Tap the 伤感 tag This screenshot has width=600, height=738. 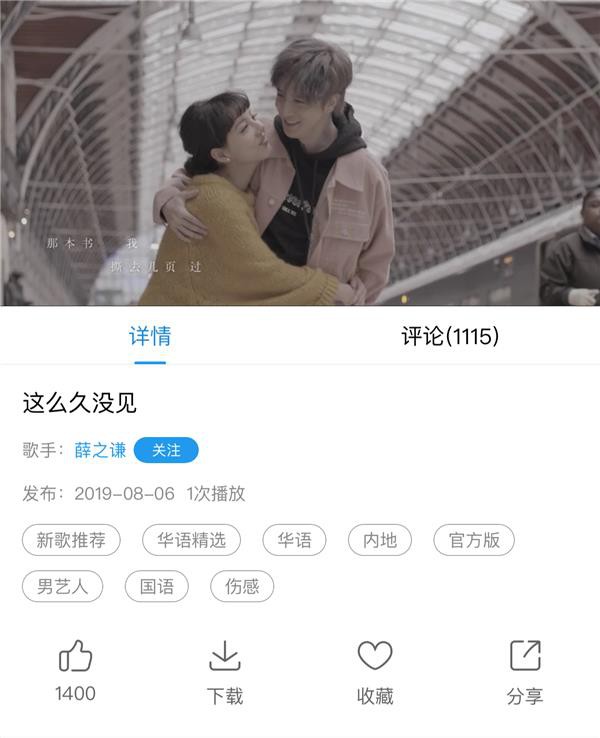241,586
